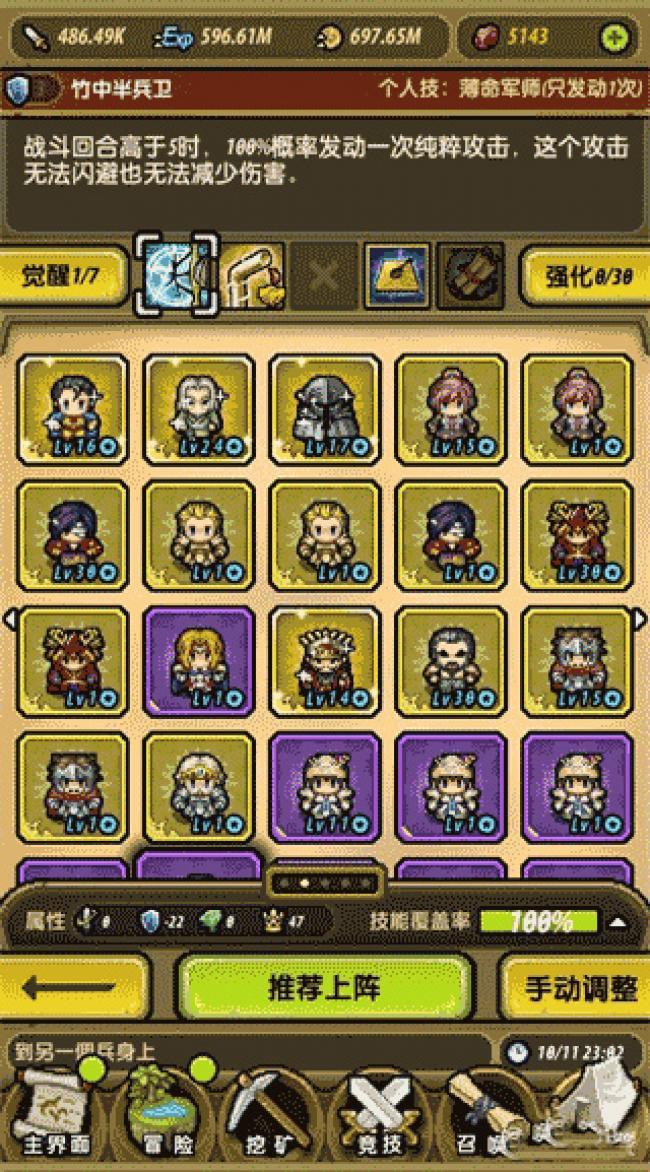Select the blue spellbook skill slot
The height and width of the screenshot is (1172, 650).
pyautogui.click(x=397, y=275)
